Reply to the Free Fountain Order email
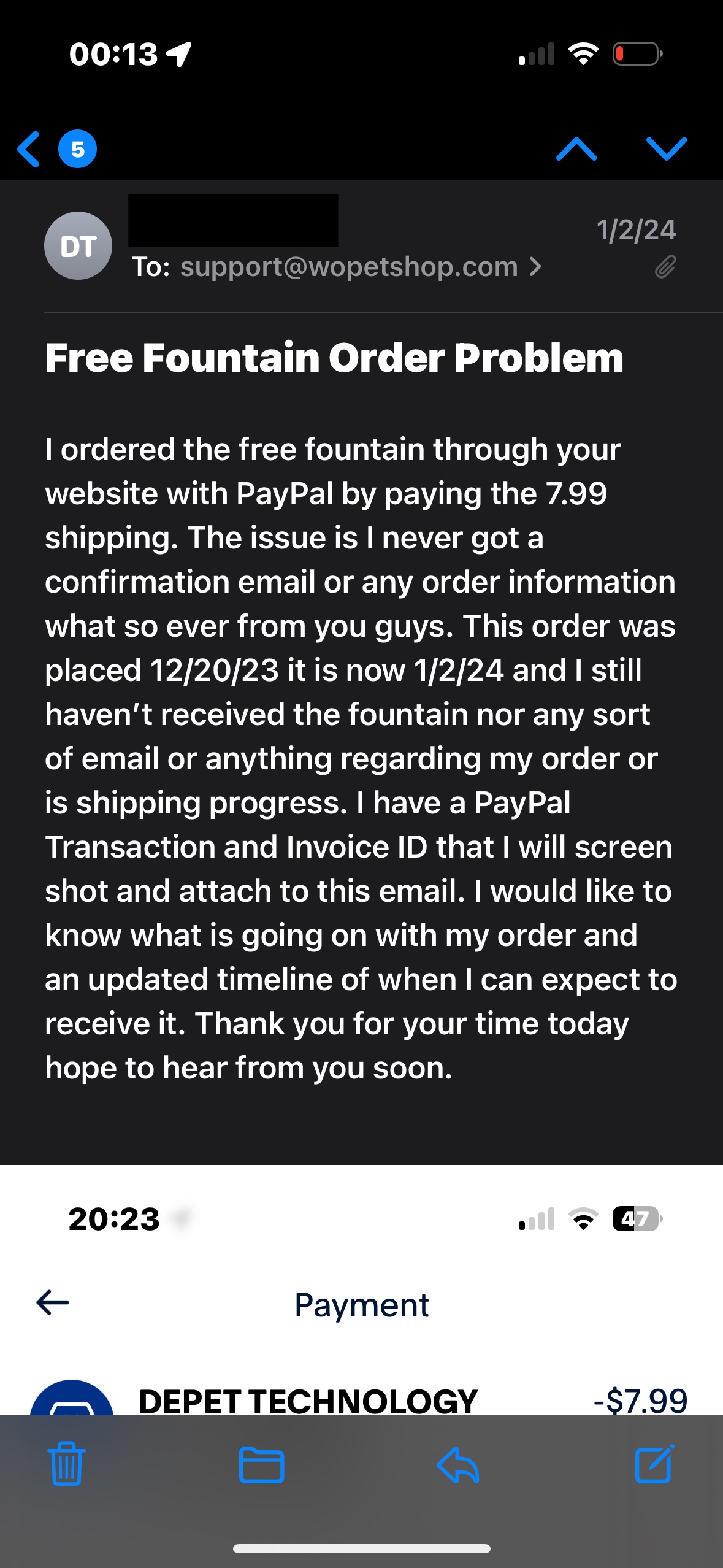Image resolution: width=723 pixels, height=1568 pixels. coord(457,1465)
